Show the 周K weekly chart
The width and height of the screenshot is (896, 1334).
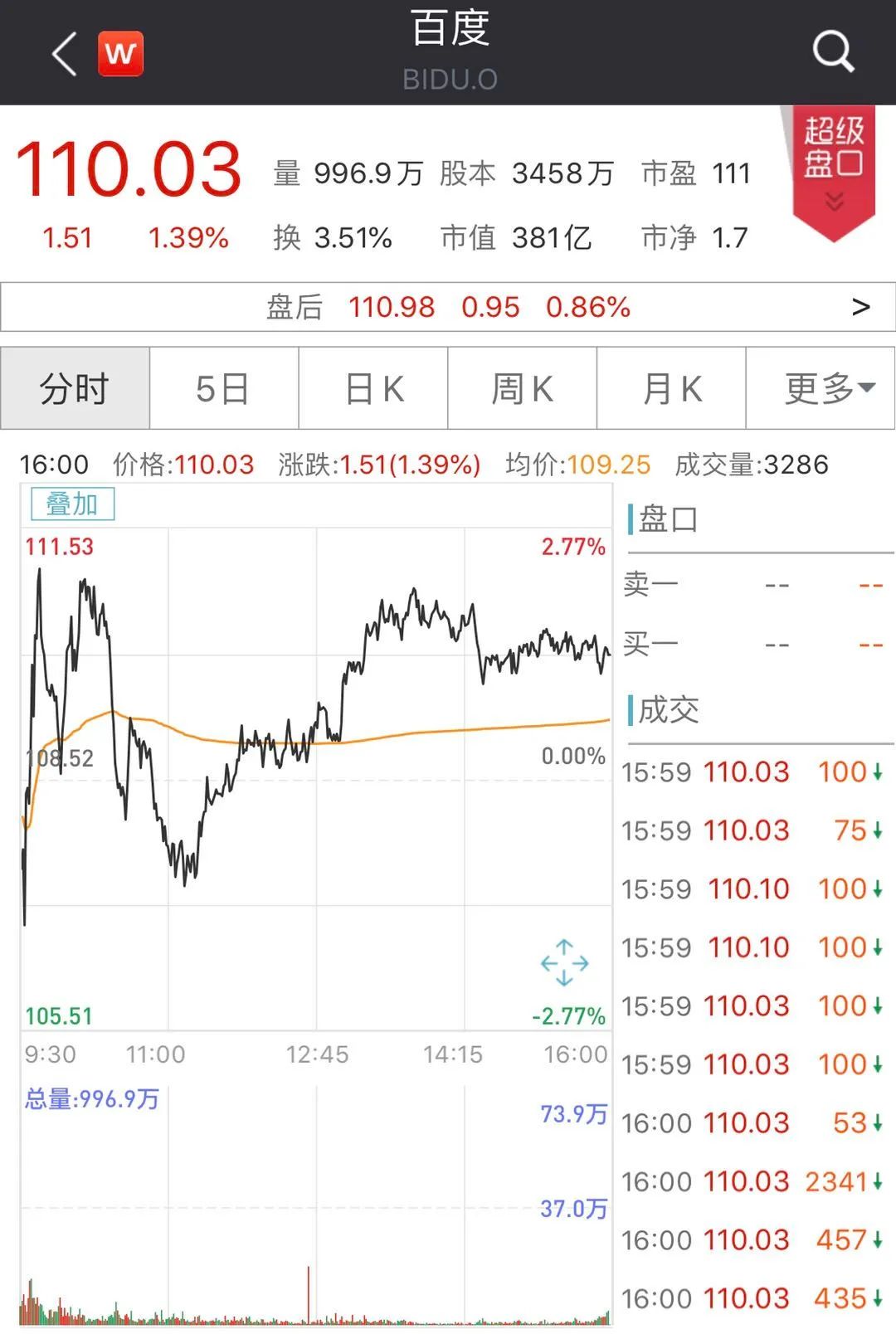(522, 388)
